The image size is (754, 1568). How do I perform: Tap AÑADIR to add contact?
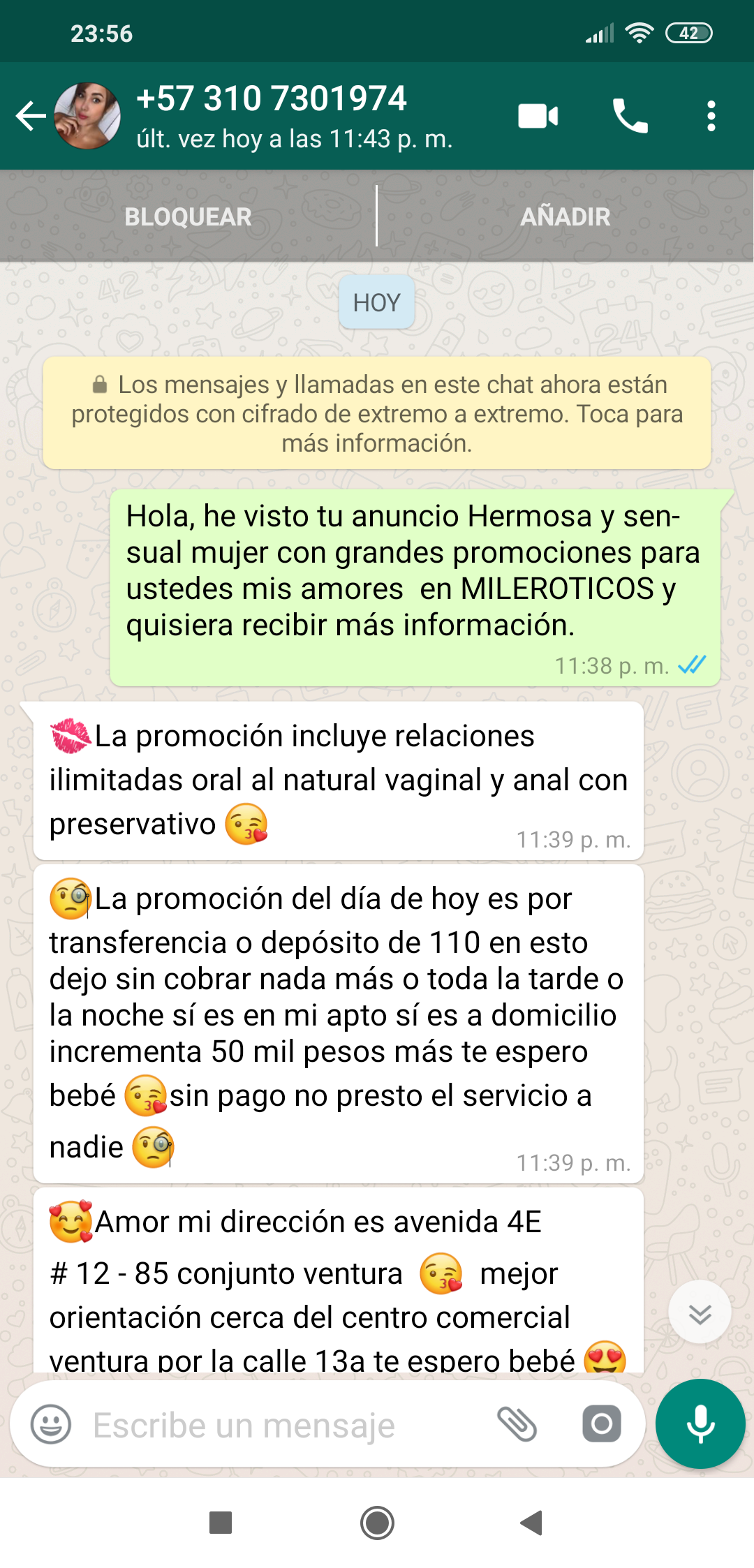coord(565,216)
